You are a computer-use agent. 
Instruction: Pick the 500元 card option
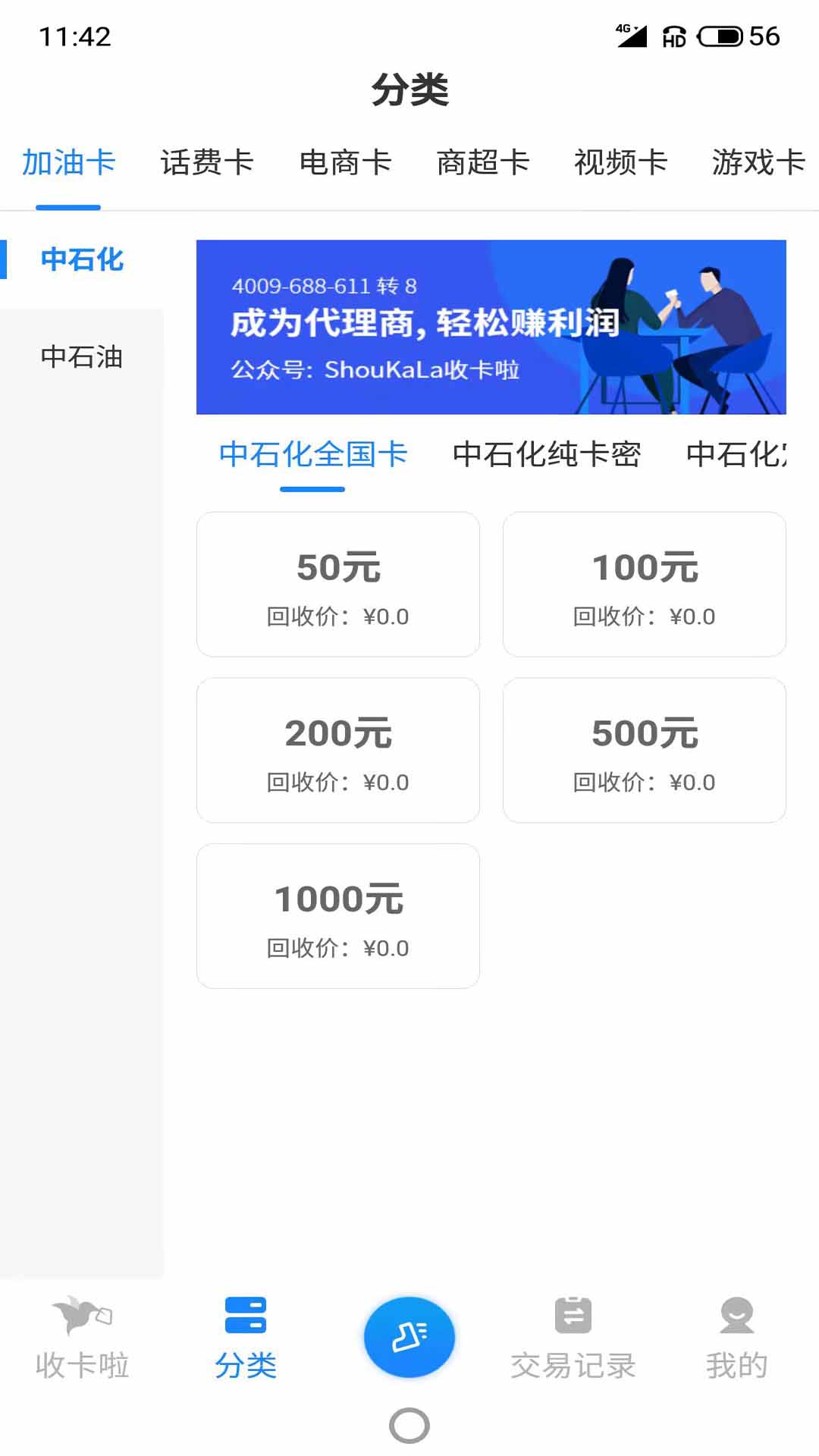coord(644,750)
